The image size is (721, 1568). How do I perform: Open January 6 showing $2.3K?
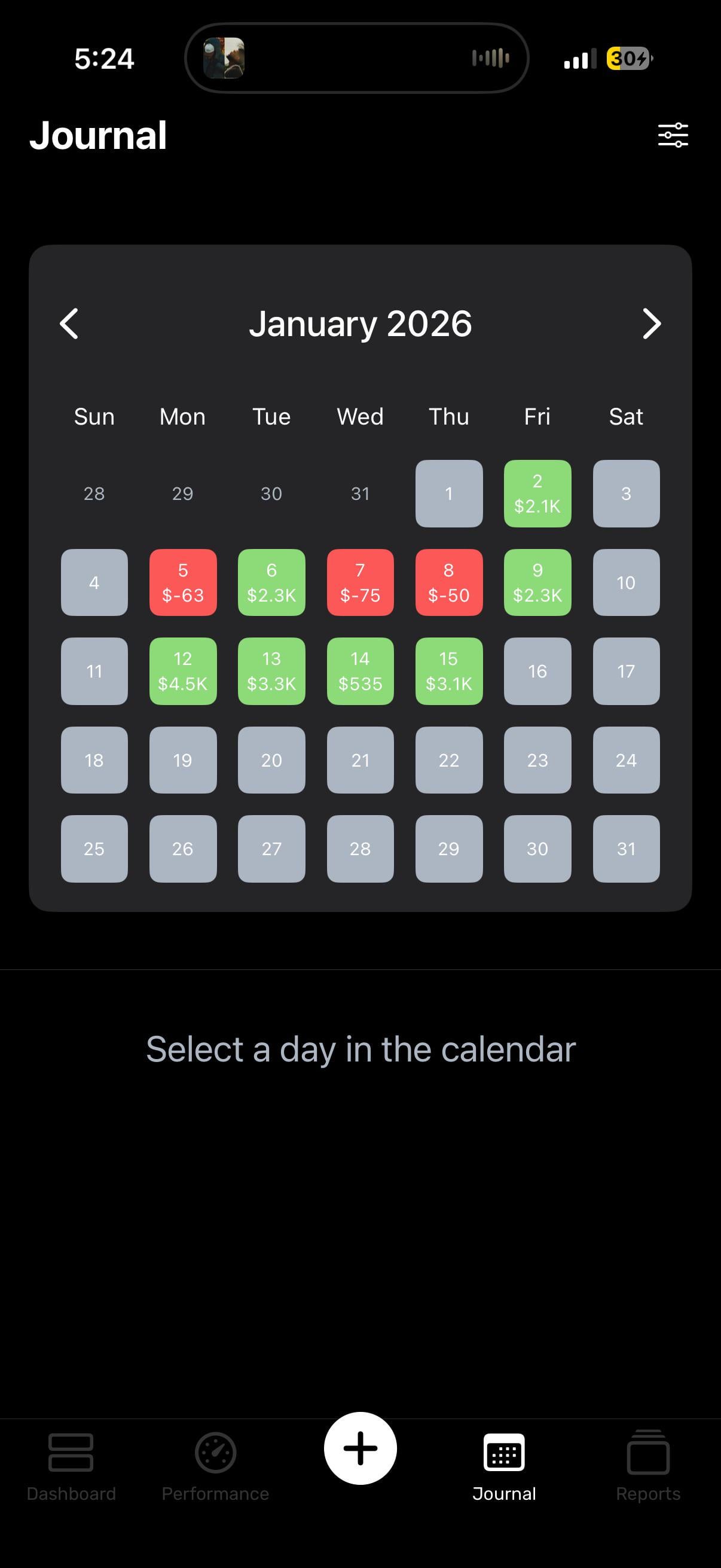271,582
